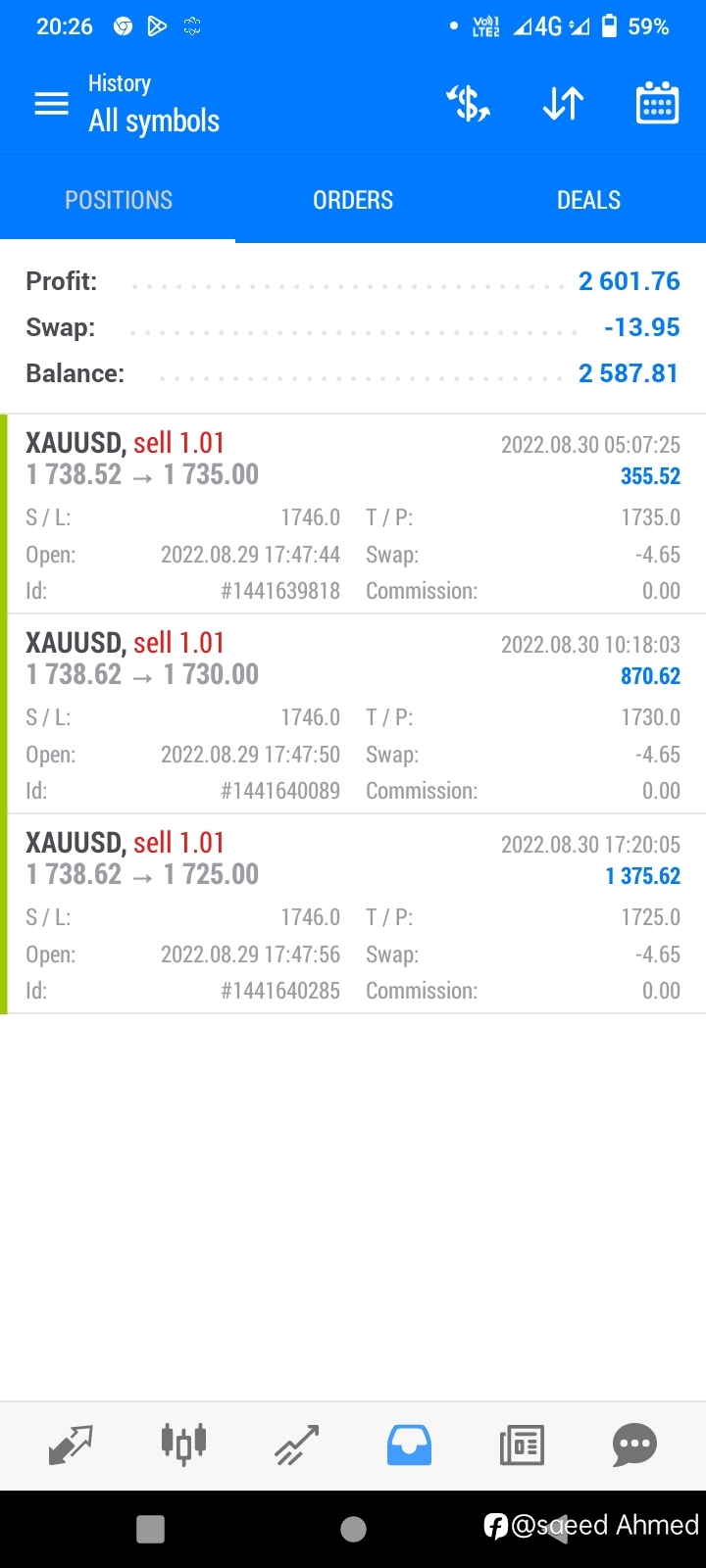Open XAUUSD position #1441640089
706x1568 pixels.
click(x=353, y=714)
